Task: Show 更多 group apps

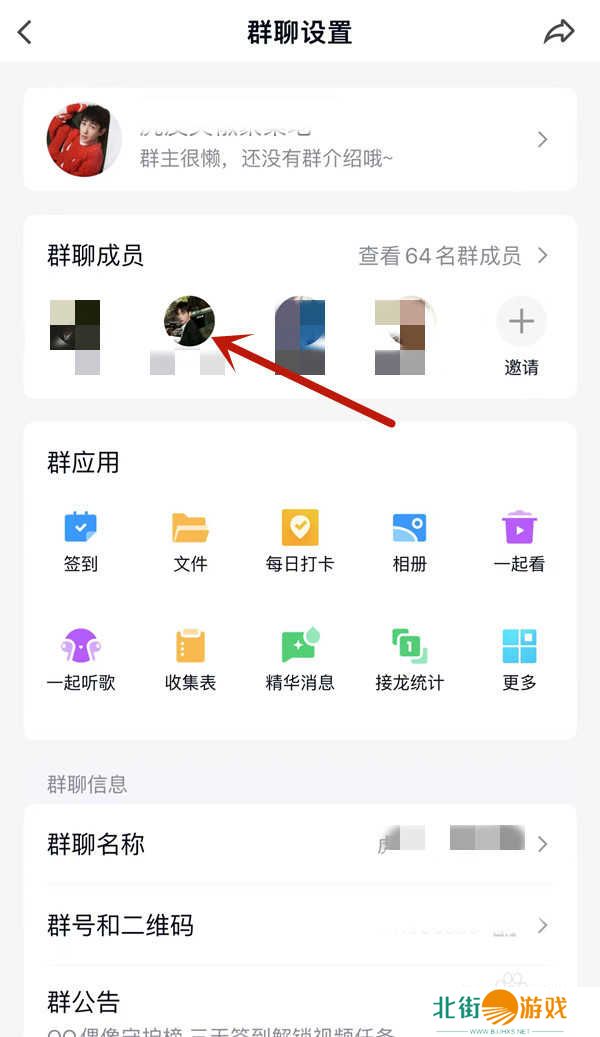Action: 519,660
